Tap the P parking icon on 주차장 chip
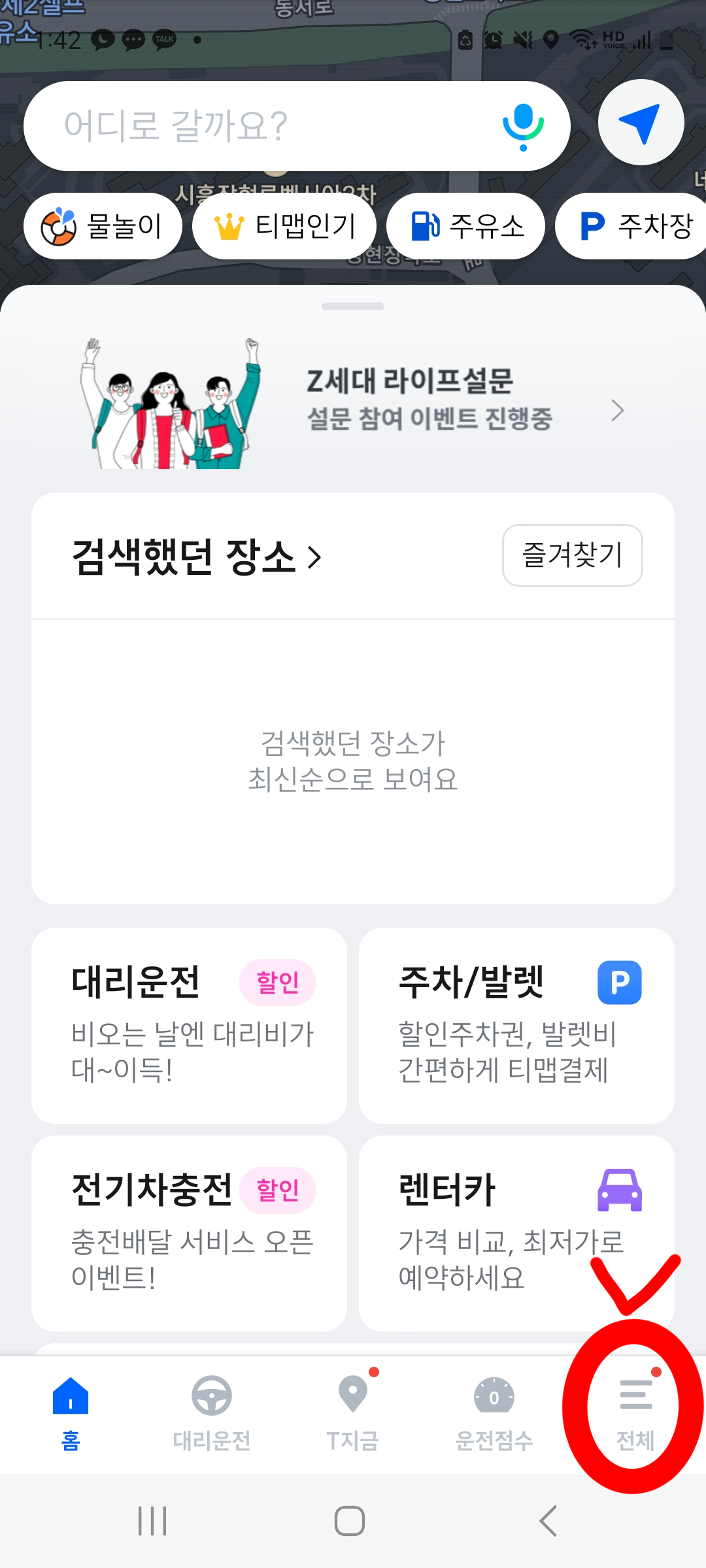Viewport: 706px width, 1568px height. coord(590,225)
